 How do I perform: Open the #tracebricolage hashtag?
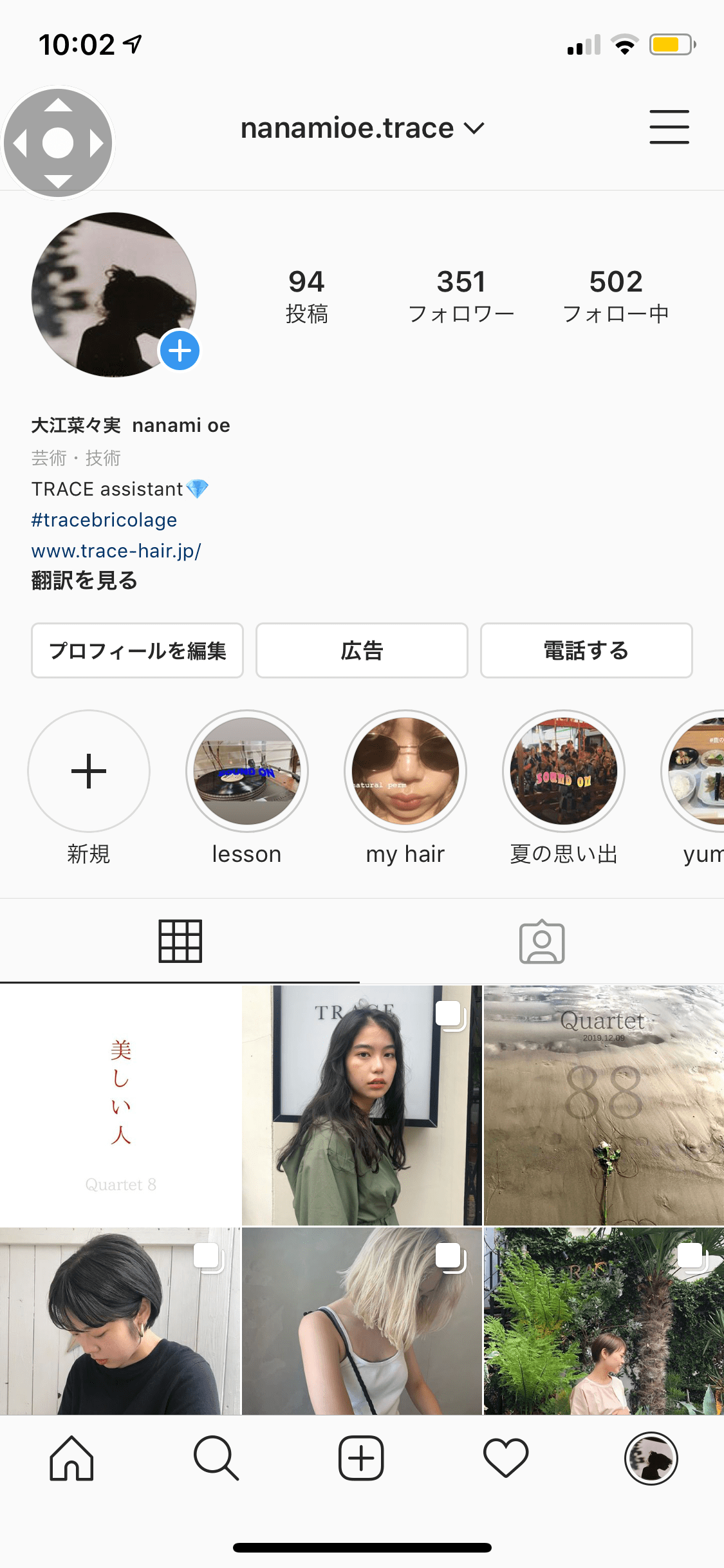pyautogui.click(x=104, y=520)
